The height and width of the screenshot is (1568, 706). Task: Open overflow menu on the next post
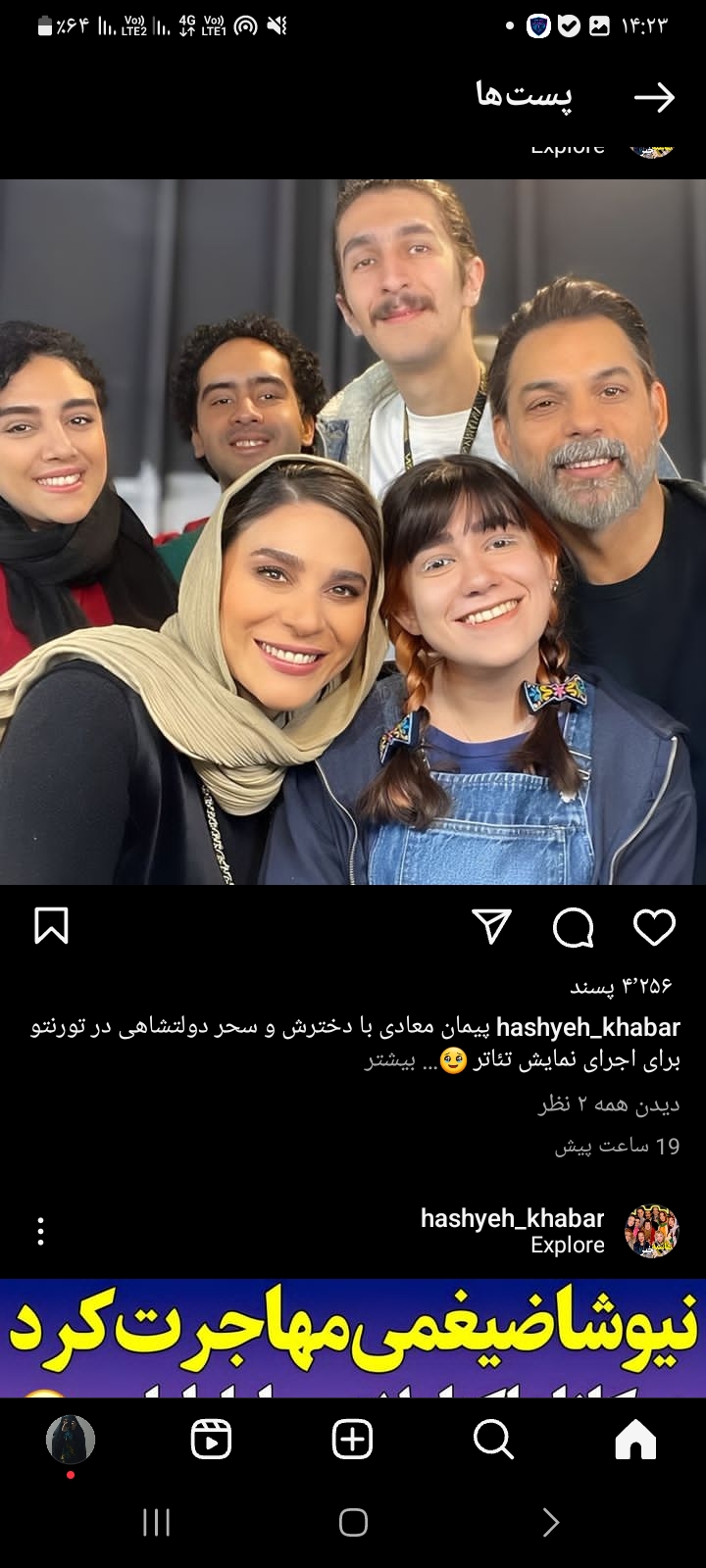(40, 1232)
